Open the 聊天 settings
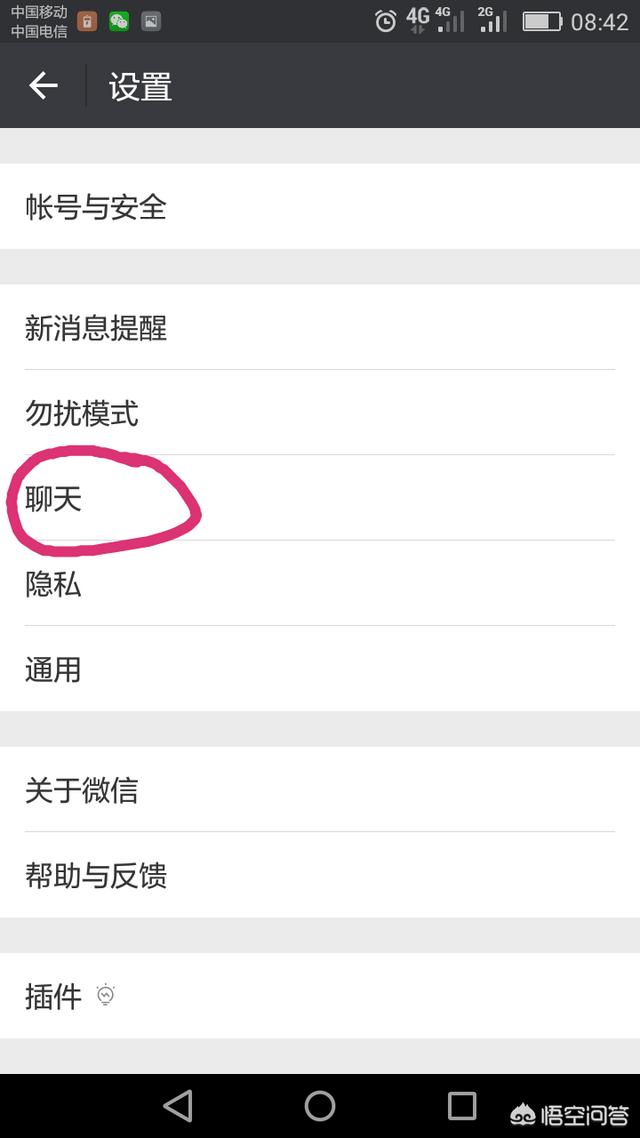This screenshot has width=640, height=1138. [x=320, y=499]
